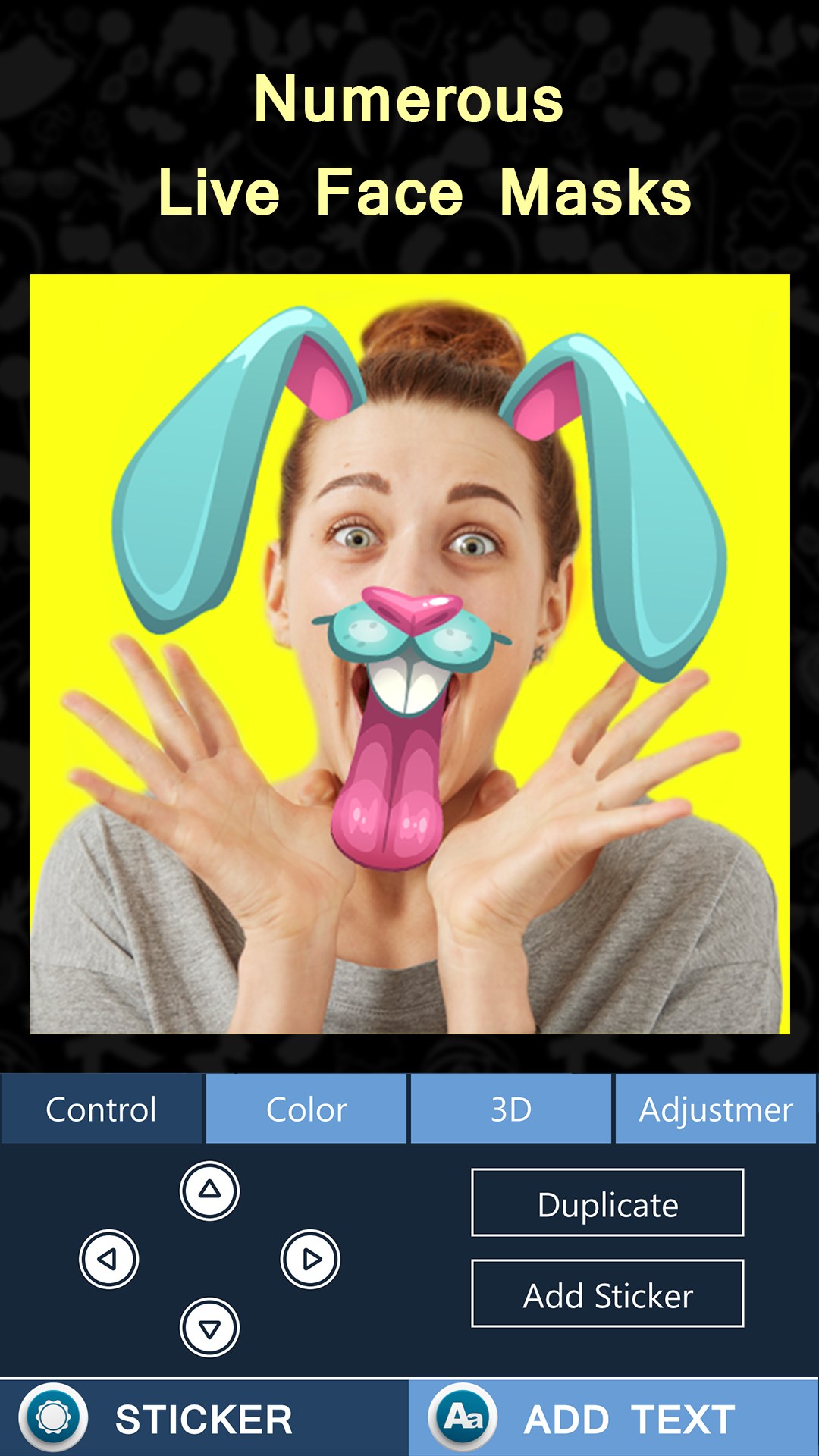Image resolution: width=819 pixels, height=1456 pixels.
Task: Duplicate the current sticker
Action: [607, 1203]
